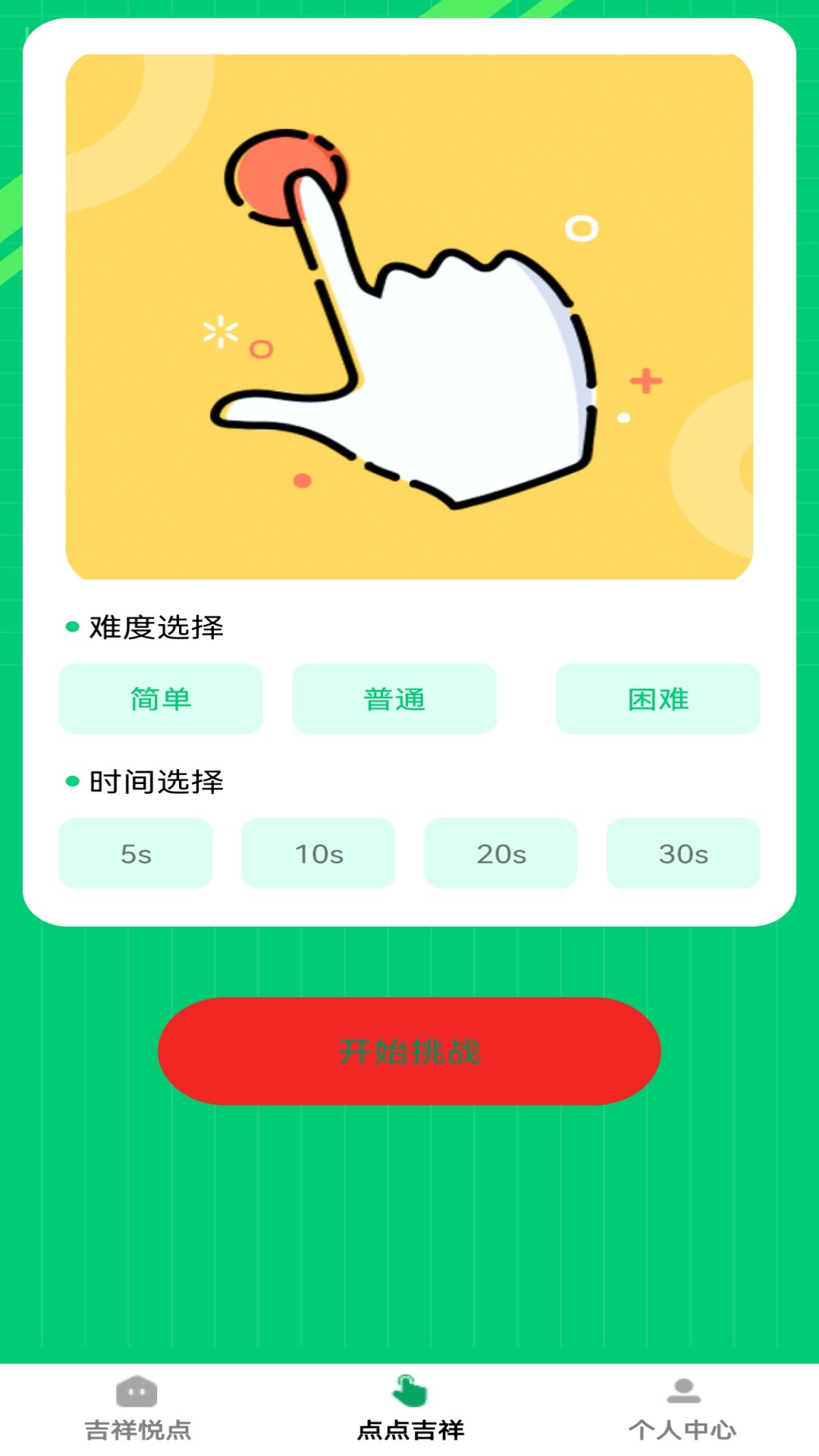
Task: Click the white hand graphic on yellow card
Action: coord(455,364)
